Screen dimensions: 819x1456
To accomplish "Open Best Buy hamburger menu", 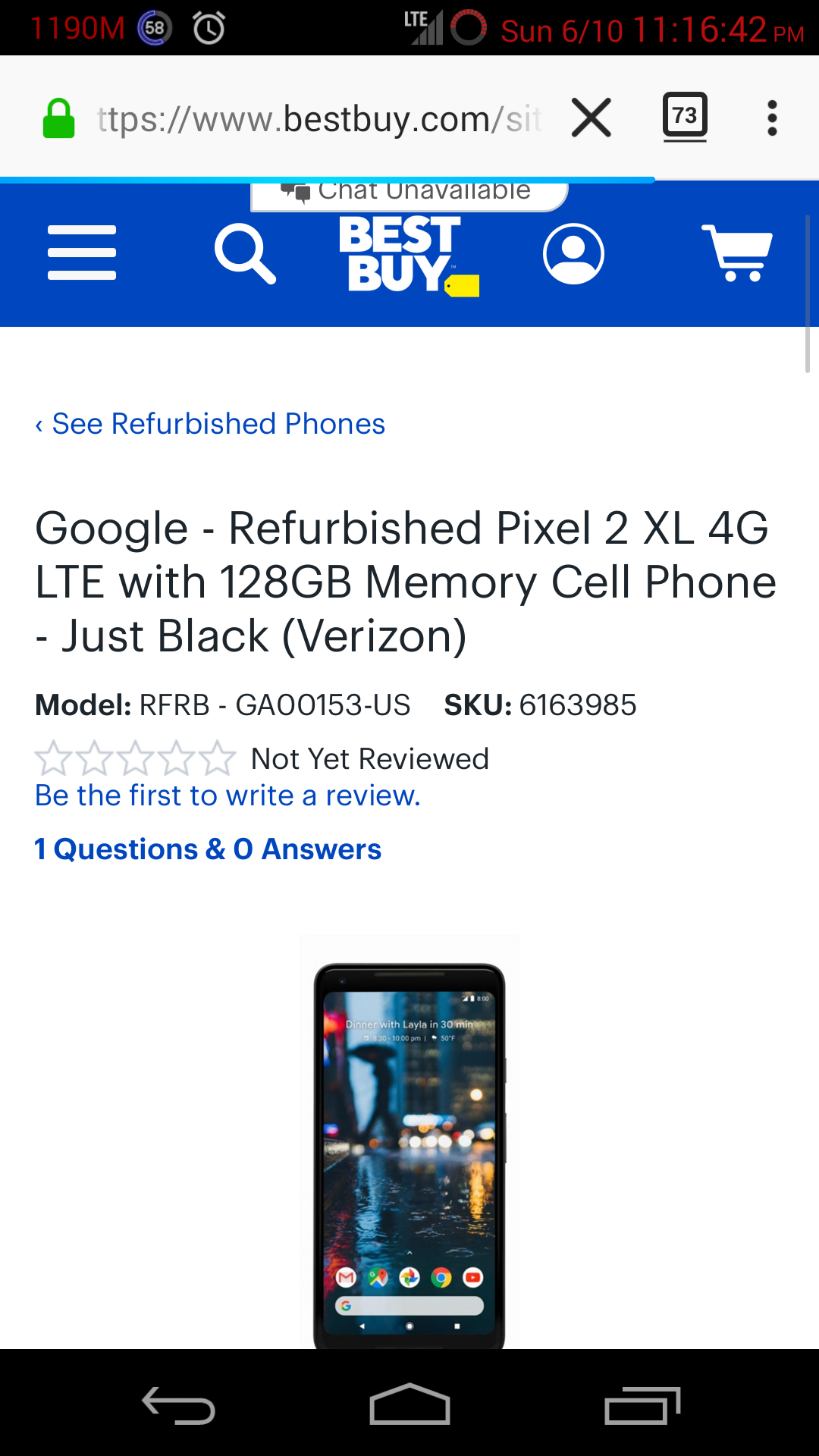I will [82, 253].
